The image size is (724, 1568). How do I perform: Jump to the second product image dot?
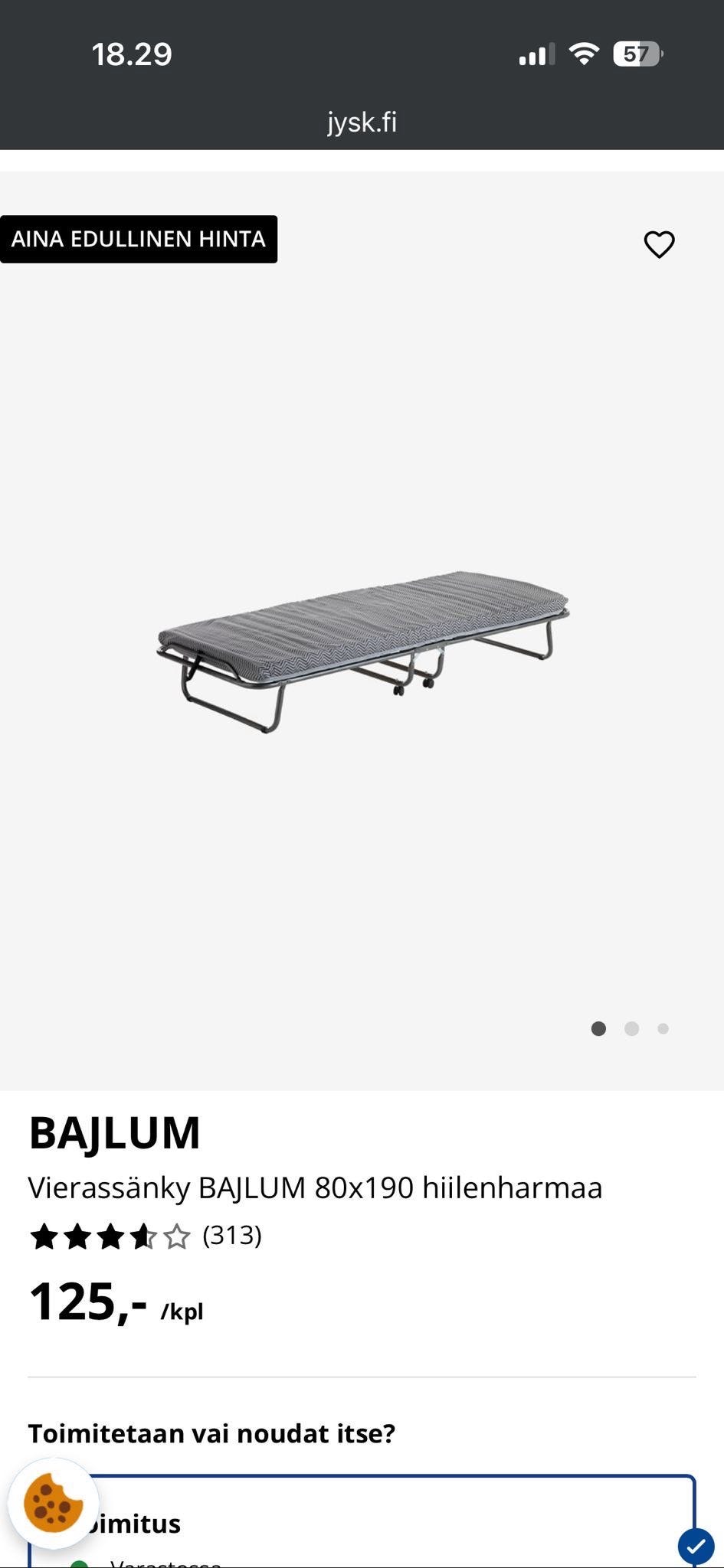click(x=631, y=1029)
